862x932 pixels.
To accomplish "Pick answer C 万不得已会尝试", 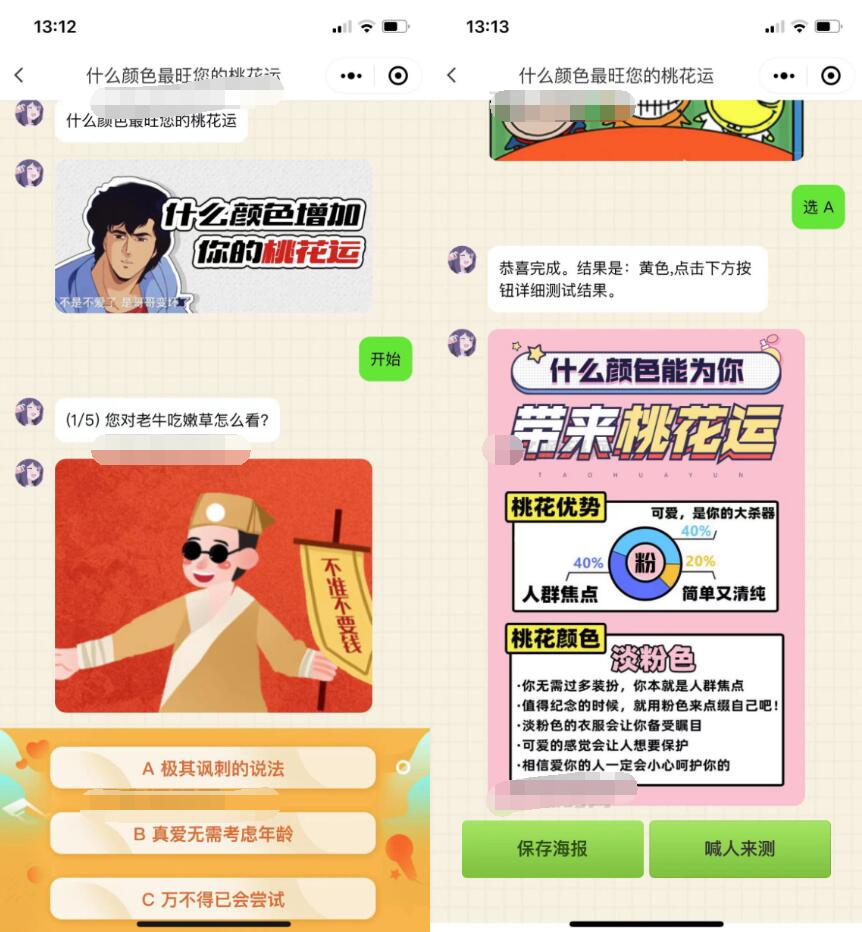I will 212,899.
